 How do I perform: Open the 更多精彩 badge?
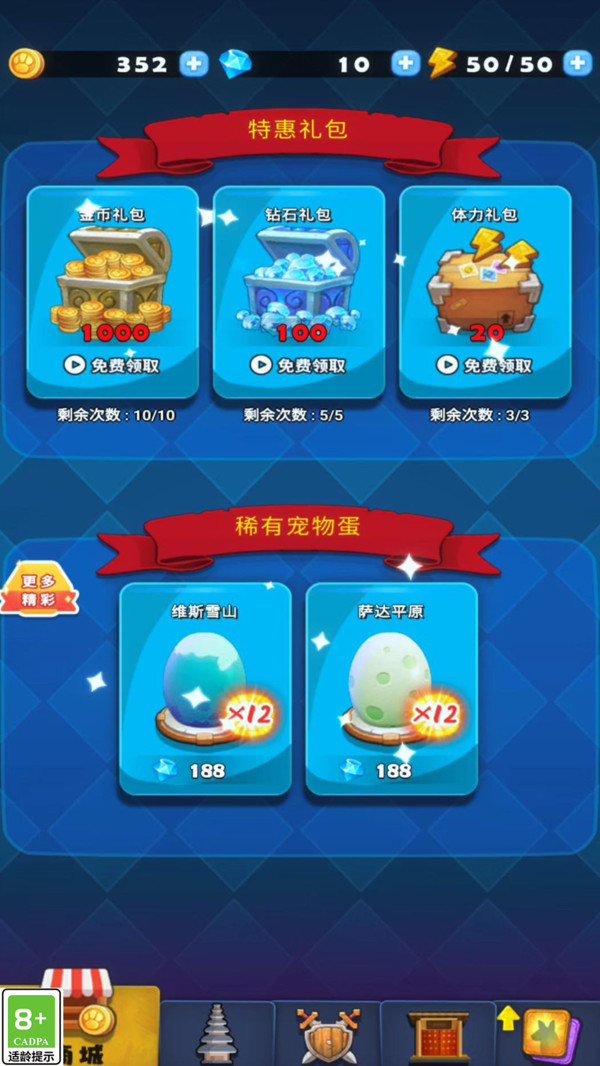click(38, 591)
